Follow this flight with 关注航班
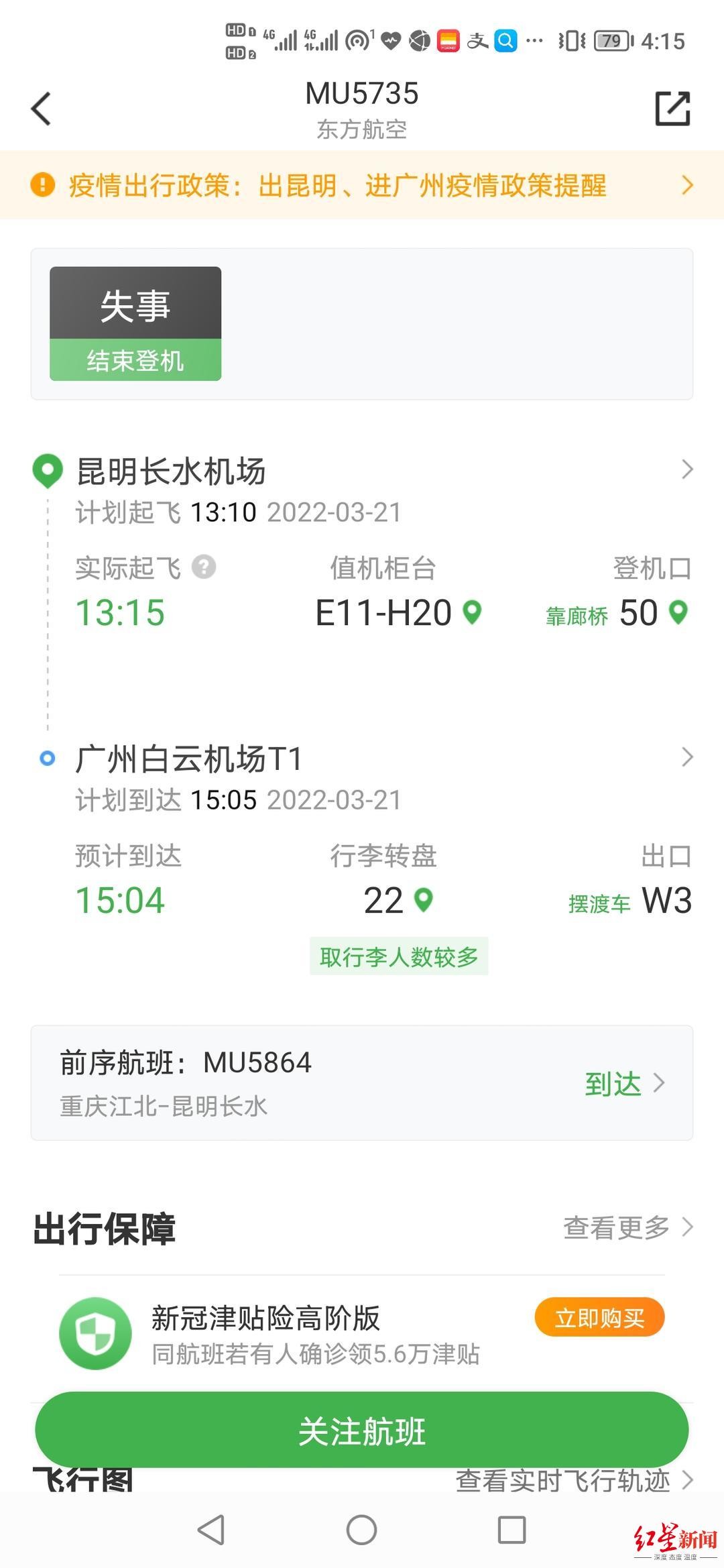The image size is (724, 1568). pos(362,1431)
